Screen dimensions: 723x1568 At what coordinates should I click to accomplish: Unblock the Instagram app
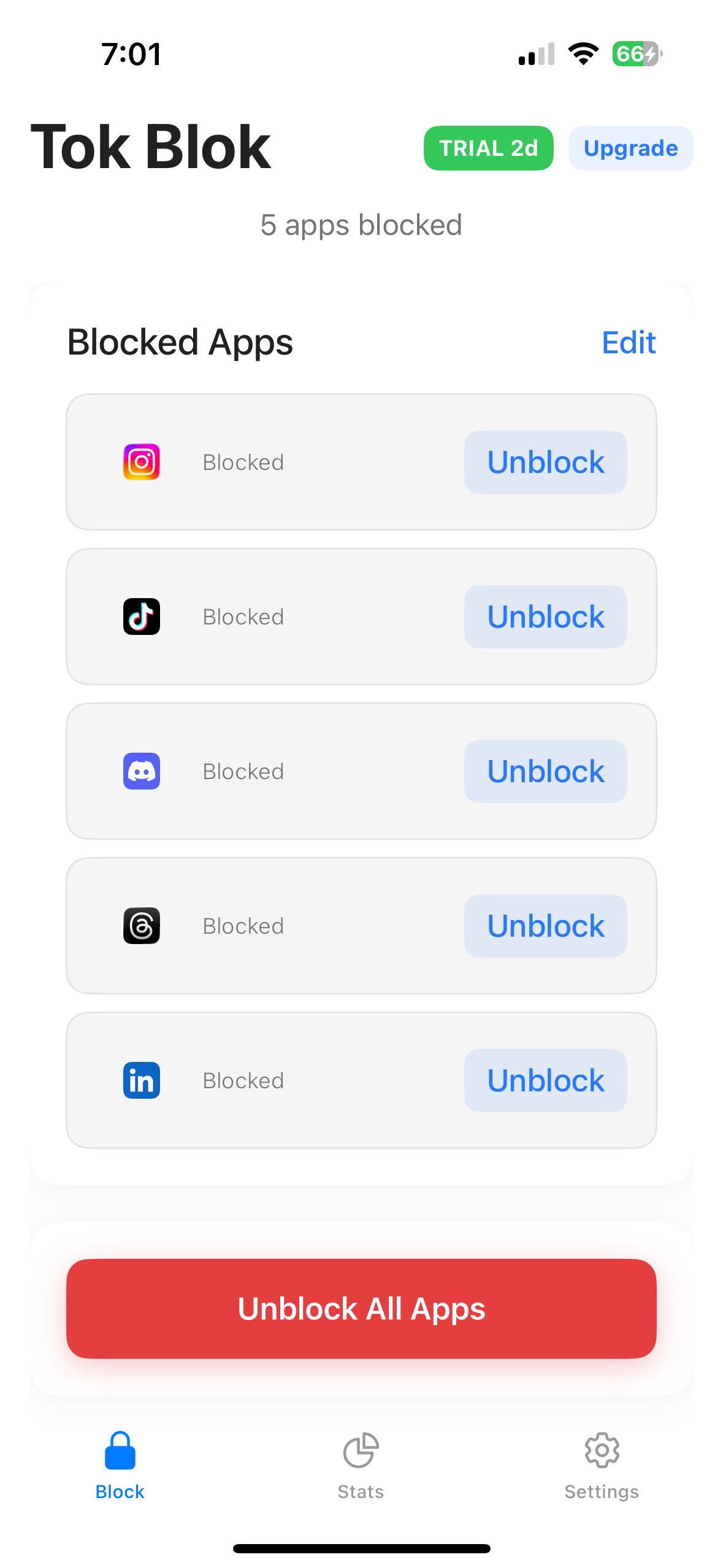pos(545,462)
